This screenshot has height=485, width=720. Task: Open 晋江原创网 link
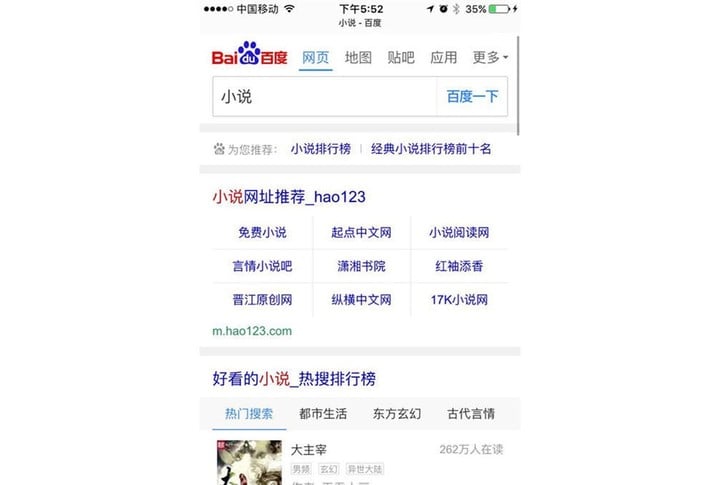point(262,299)
